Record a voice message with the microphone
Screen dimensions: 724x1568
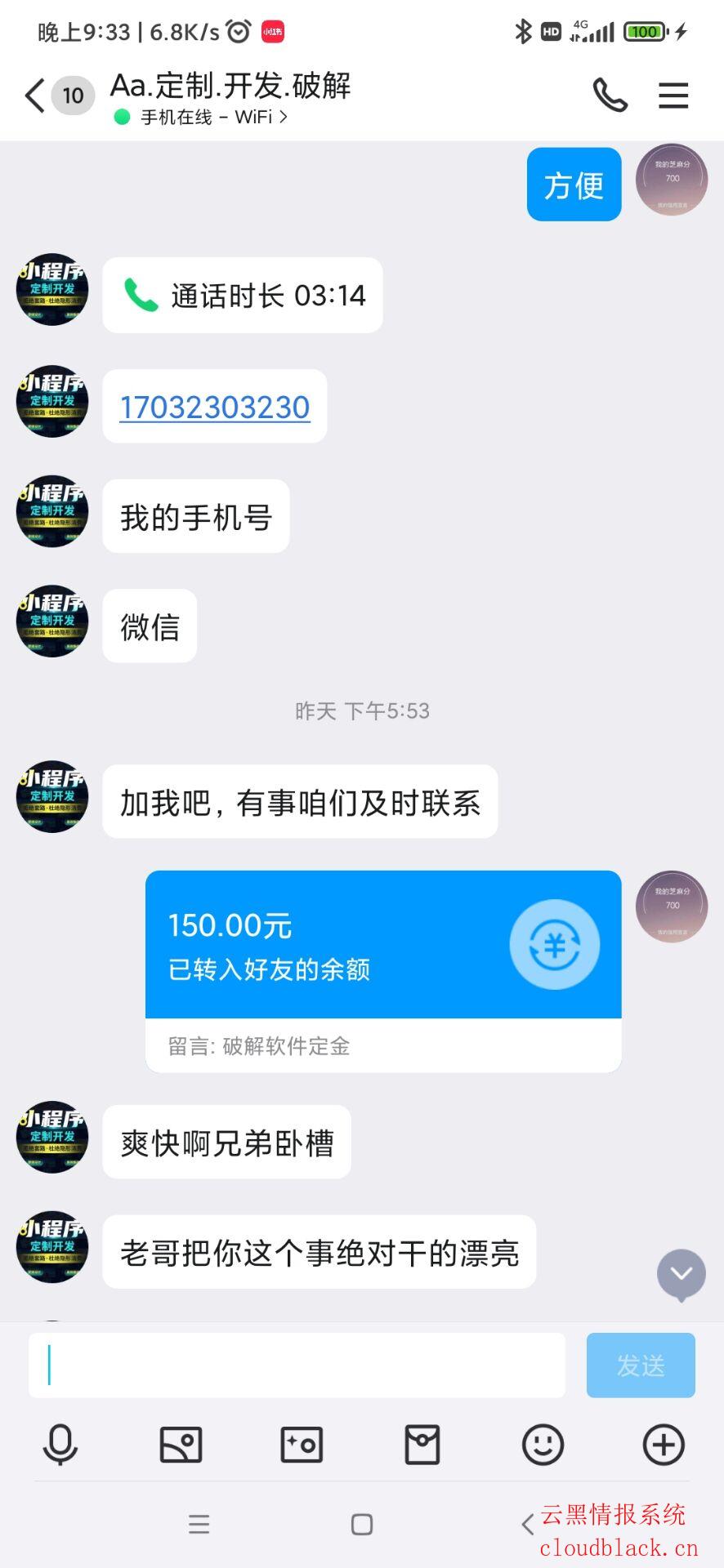coord(60,1445)
